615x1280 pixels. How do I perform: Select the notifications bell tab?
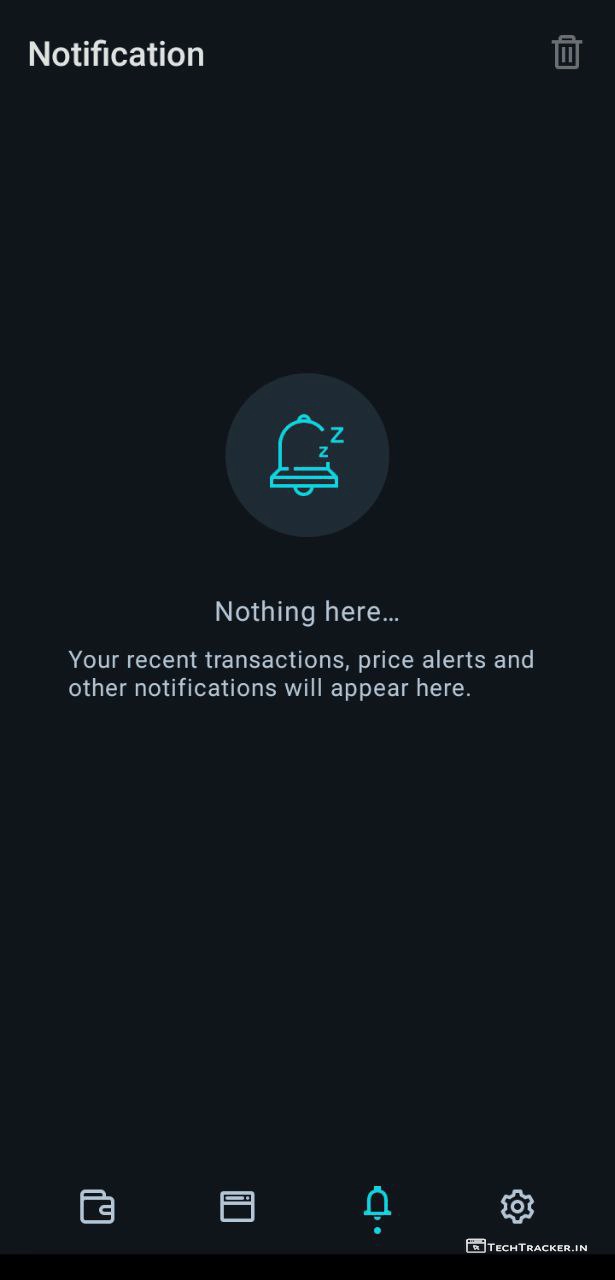click(377, 1206)
